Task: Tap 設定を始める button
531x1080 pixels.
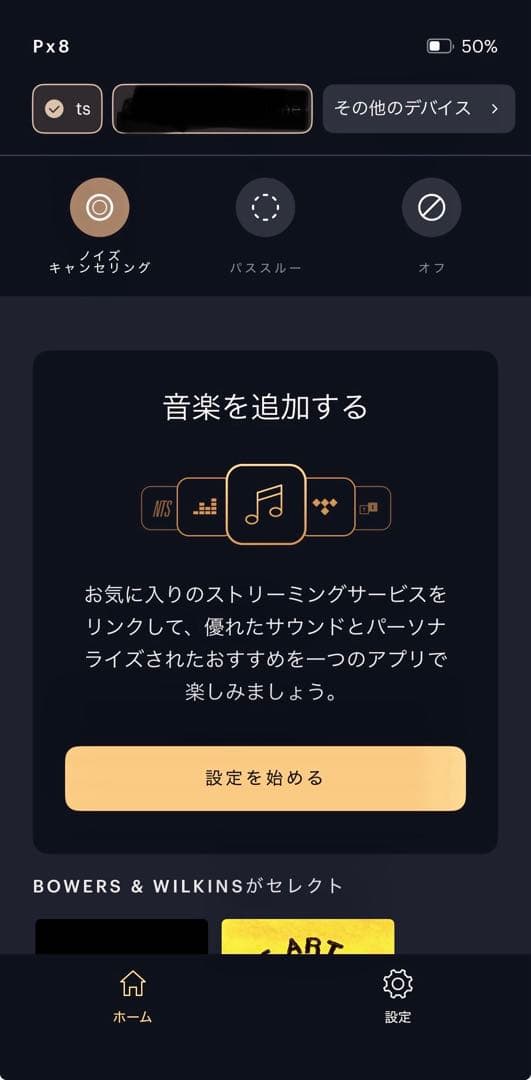Action: click(x=265, y=778)
